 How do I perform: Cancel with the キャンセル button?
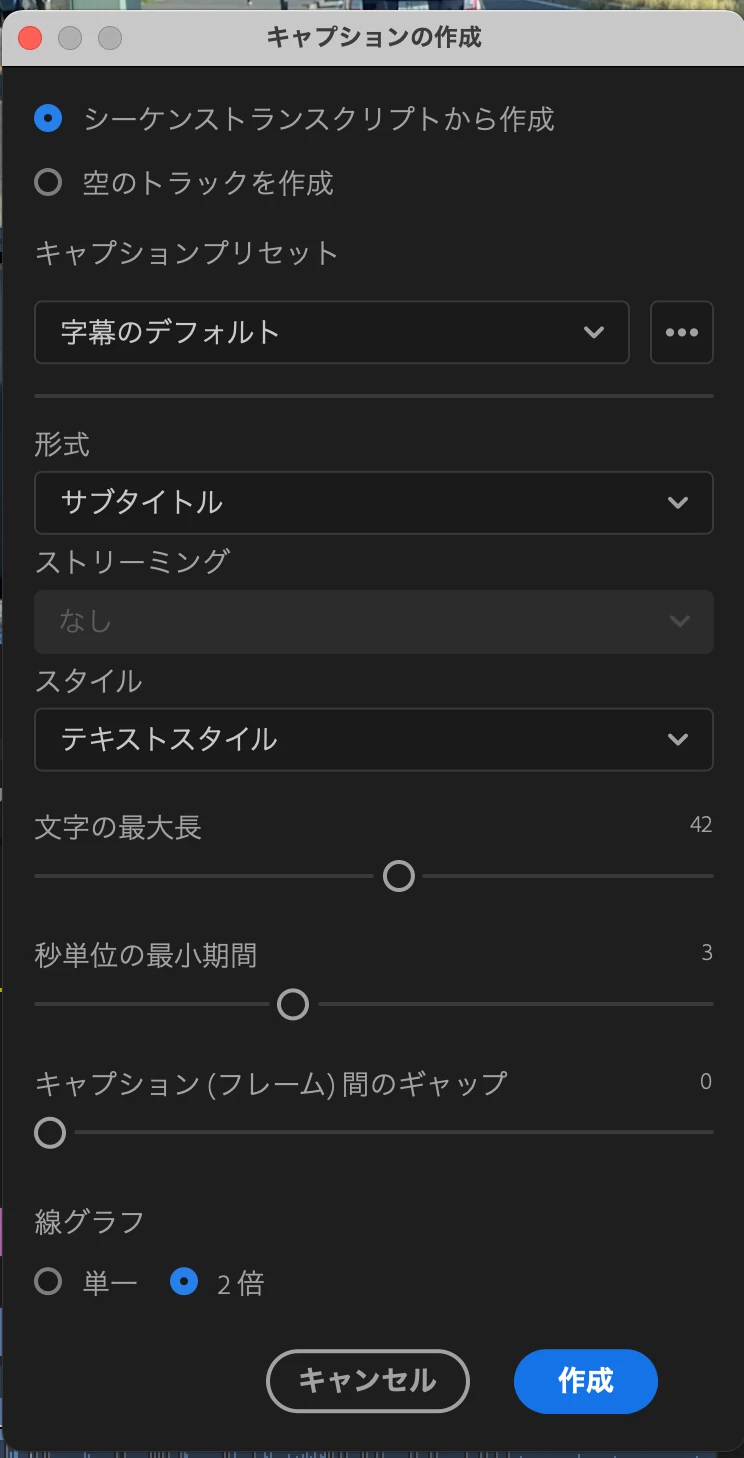click(x=367, y=1381)
